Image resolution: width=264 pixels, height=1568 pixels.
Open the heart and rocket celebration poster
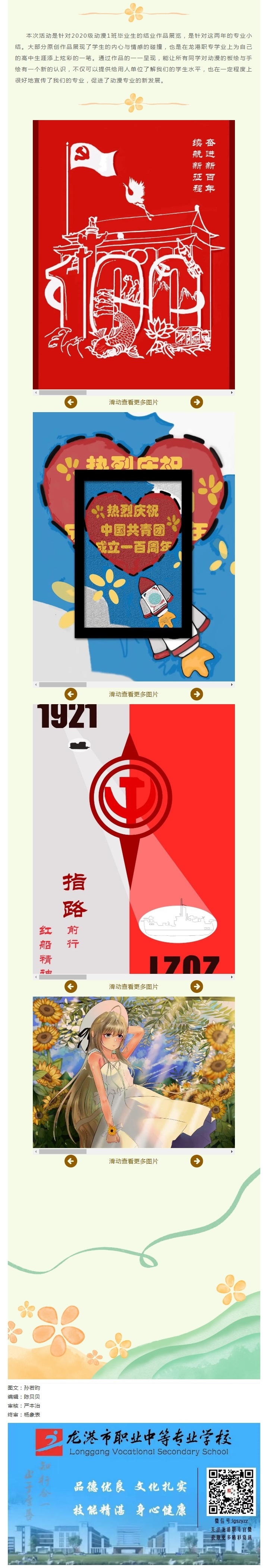pyautogui.click(x=133, y=546)
